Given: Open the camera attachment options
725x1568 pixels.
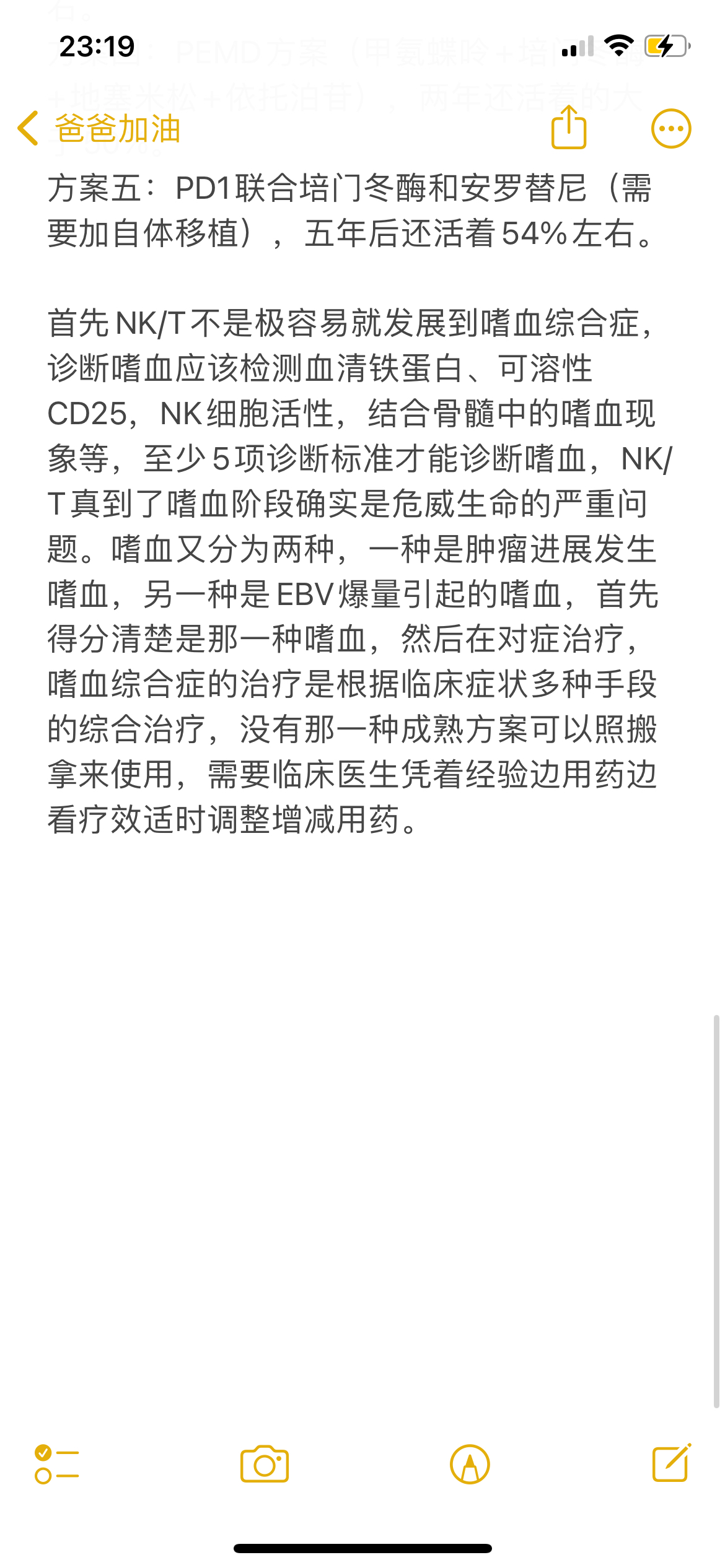Looking at the screenshot, I should [x=265, y=1464].
